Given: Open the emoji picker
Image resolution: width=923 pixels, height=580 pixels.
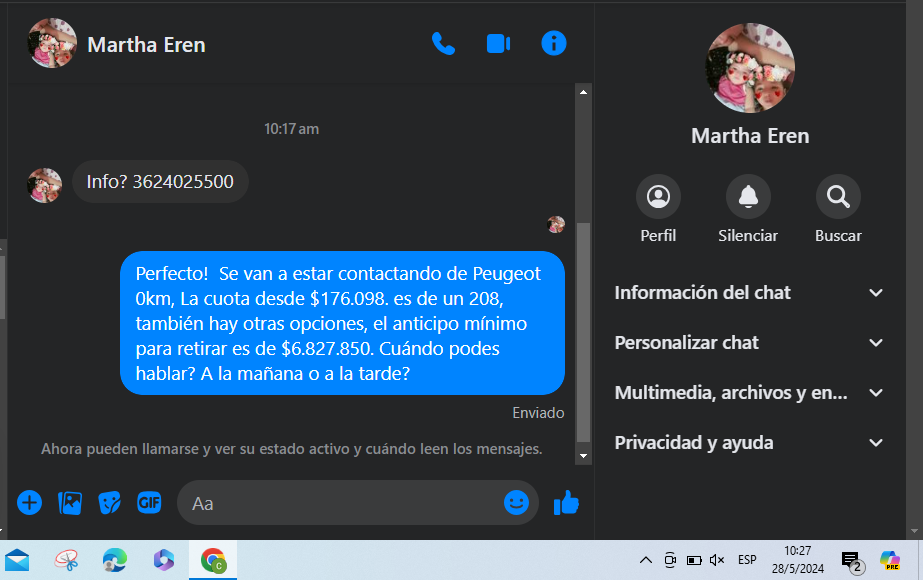Looking at the screenshot, I should 516,503.
